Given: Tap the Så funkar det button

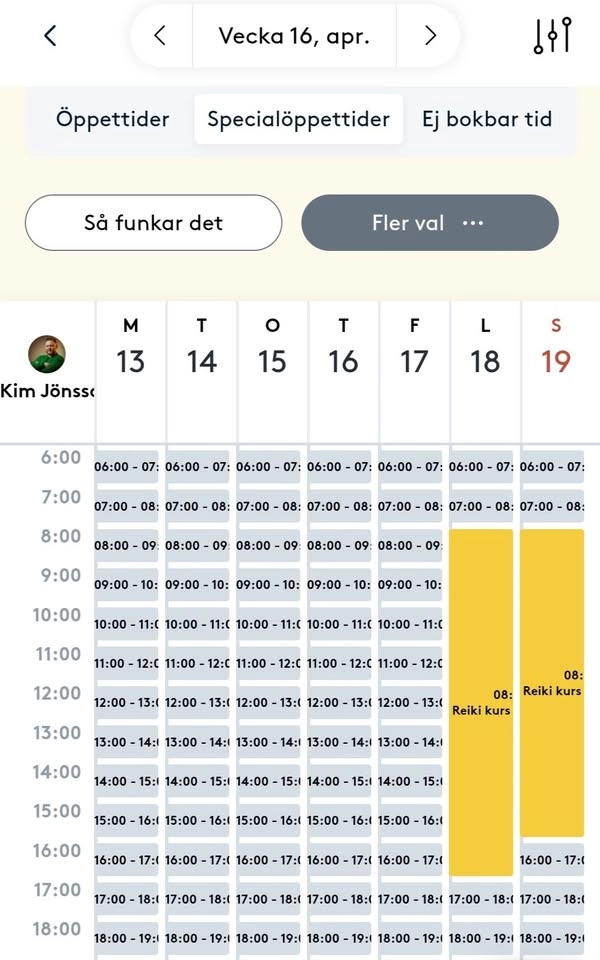Looking at the screenshot, I should (153, 222).
